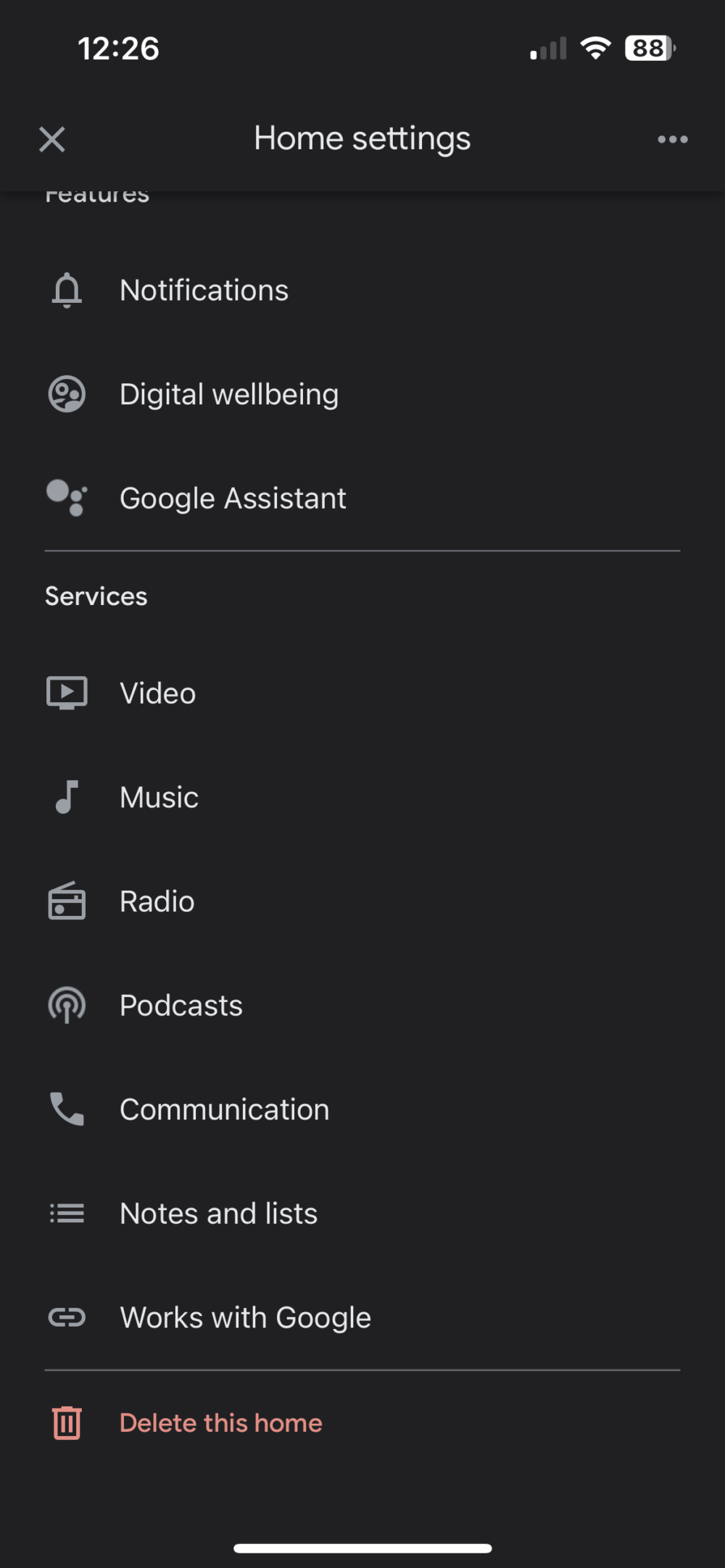This screenshot has height=1568, width=725.
Task: Open Notes and lists
Action: [x=218, y=1214]
